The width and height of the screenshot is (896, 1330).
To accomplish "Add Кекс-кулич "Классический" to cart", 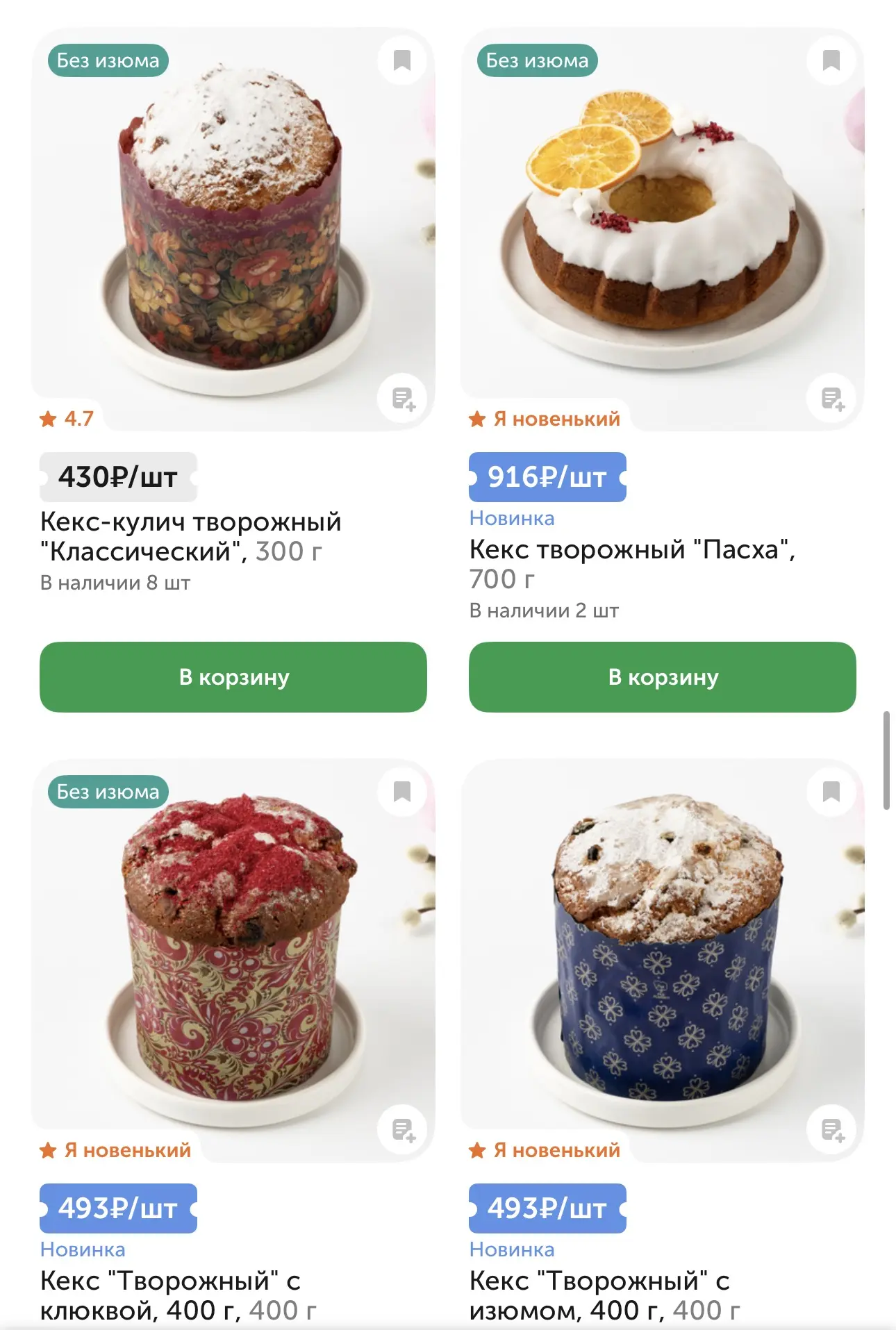I will (x=233, y=677).
